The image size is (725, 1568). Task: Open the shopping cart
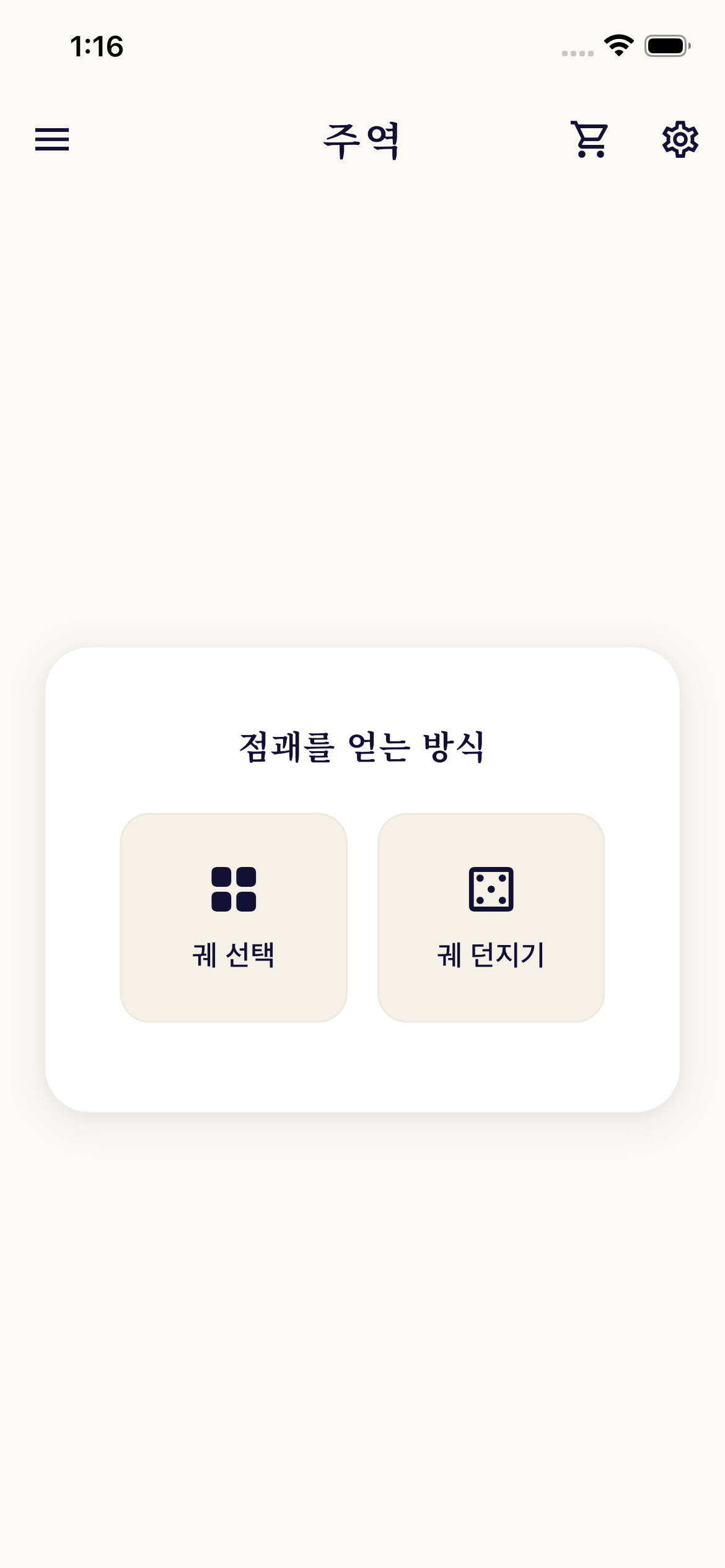[x=589, y=139]
